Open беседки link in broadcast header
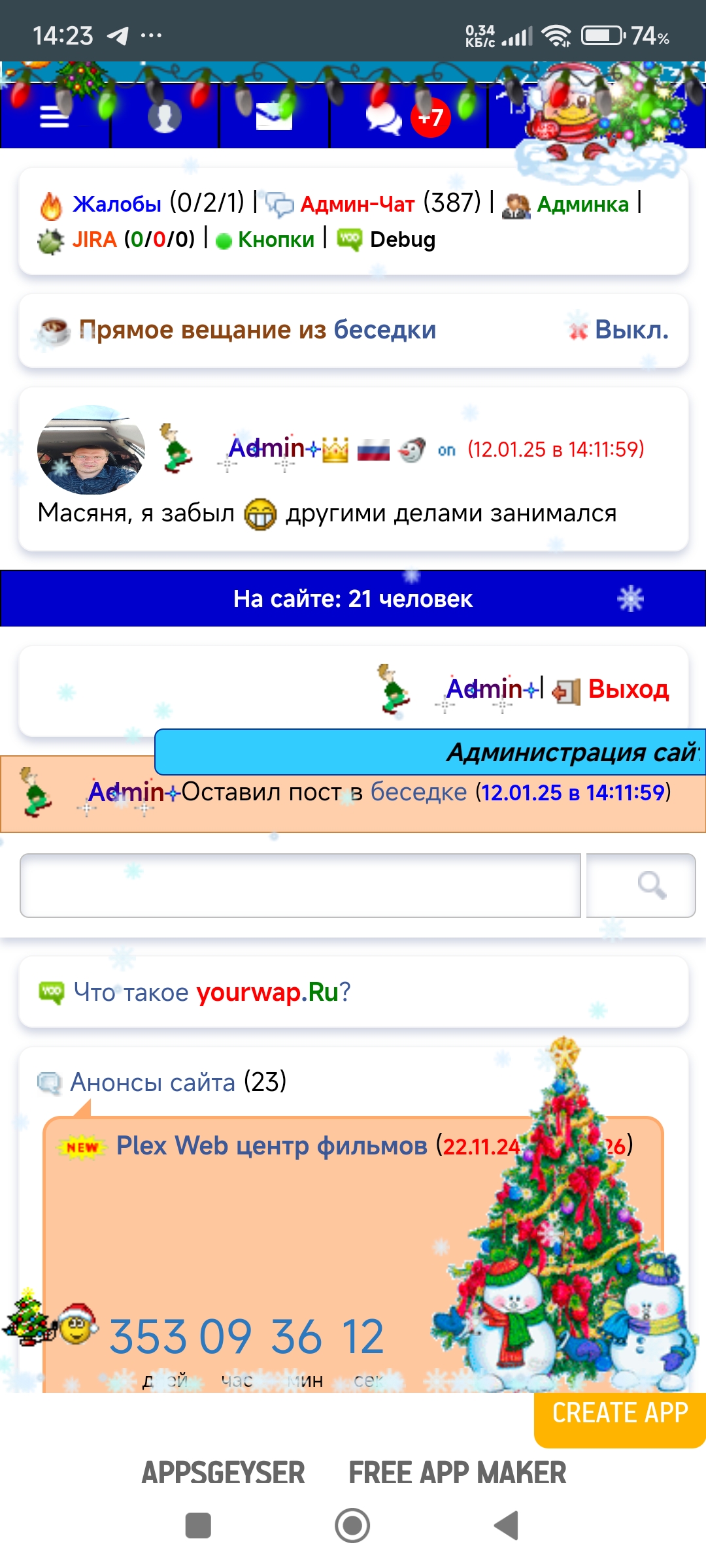Screen dimensions: 706x1568 [384, 330]
